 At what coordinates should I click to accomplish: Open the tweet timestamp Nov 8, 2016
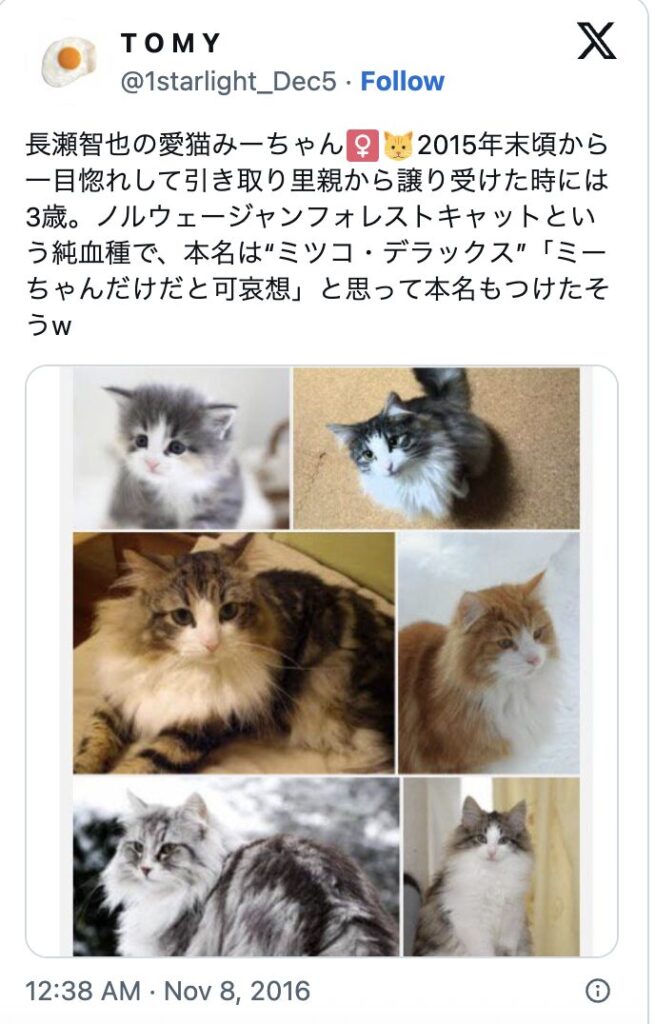(167, 991)
